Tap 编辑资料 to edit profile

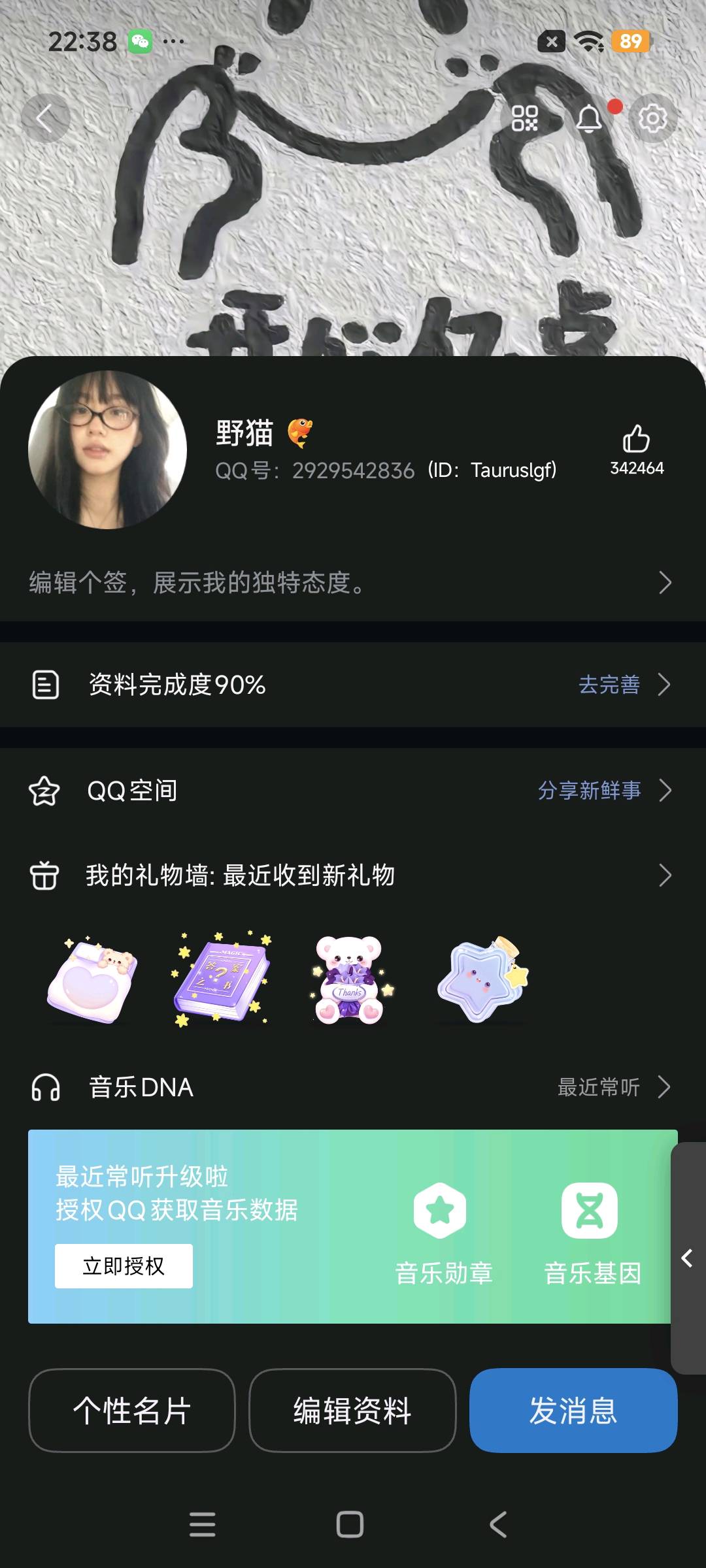352,1410
